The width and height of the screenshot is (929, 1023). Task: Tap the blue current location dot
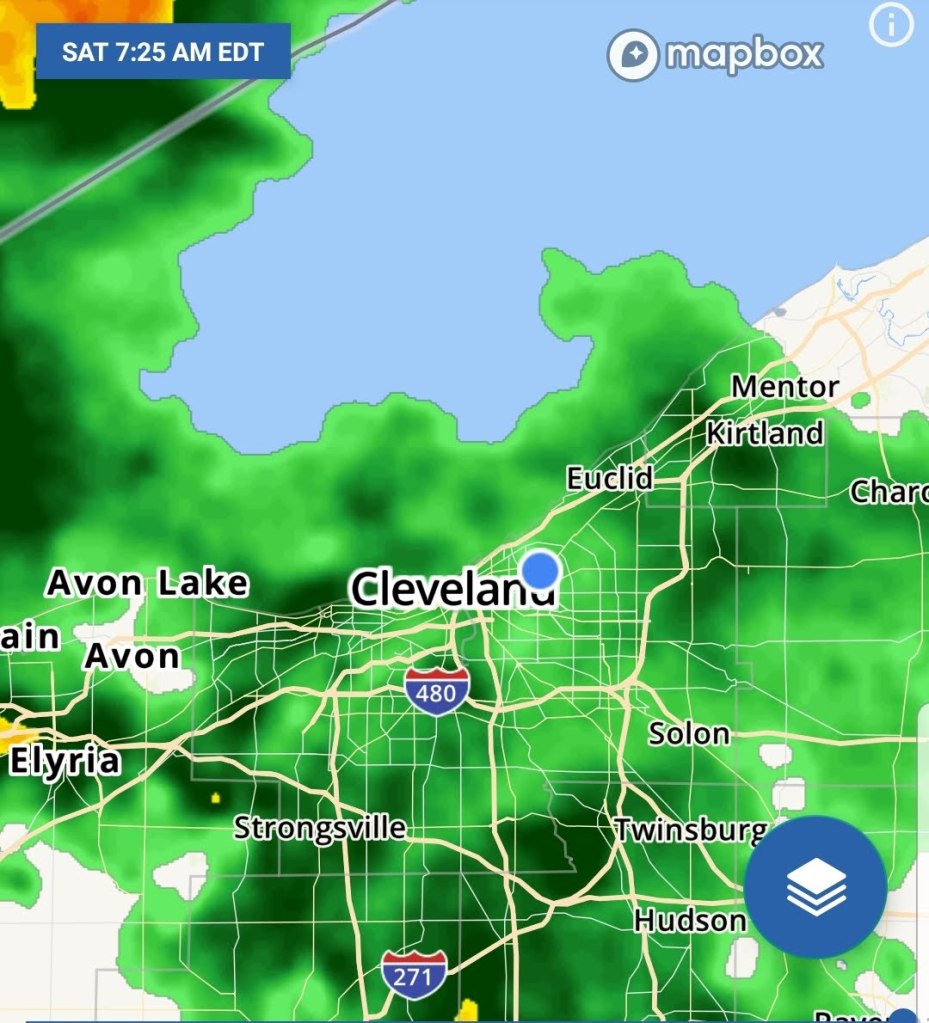(x=541, y=570)
